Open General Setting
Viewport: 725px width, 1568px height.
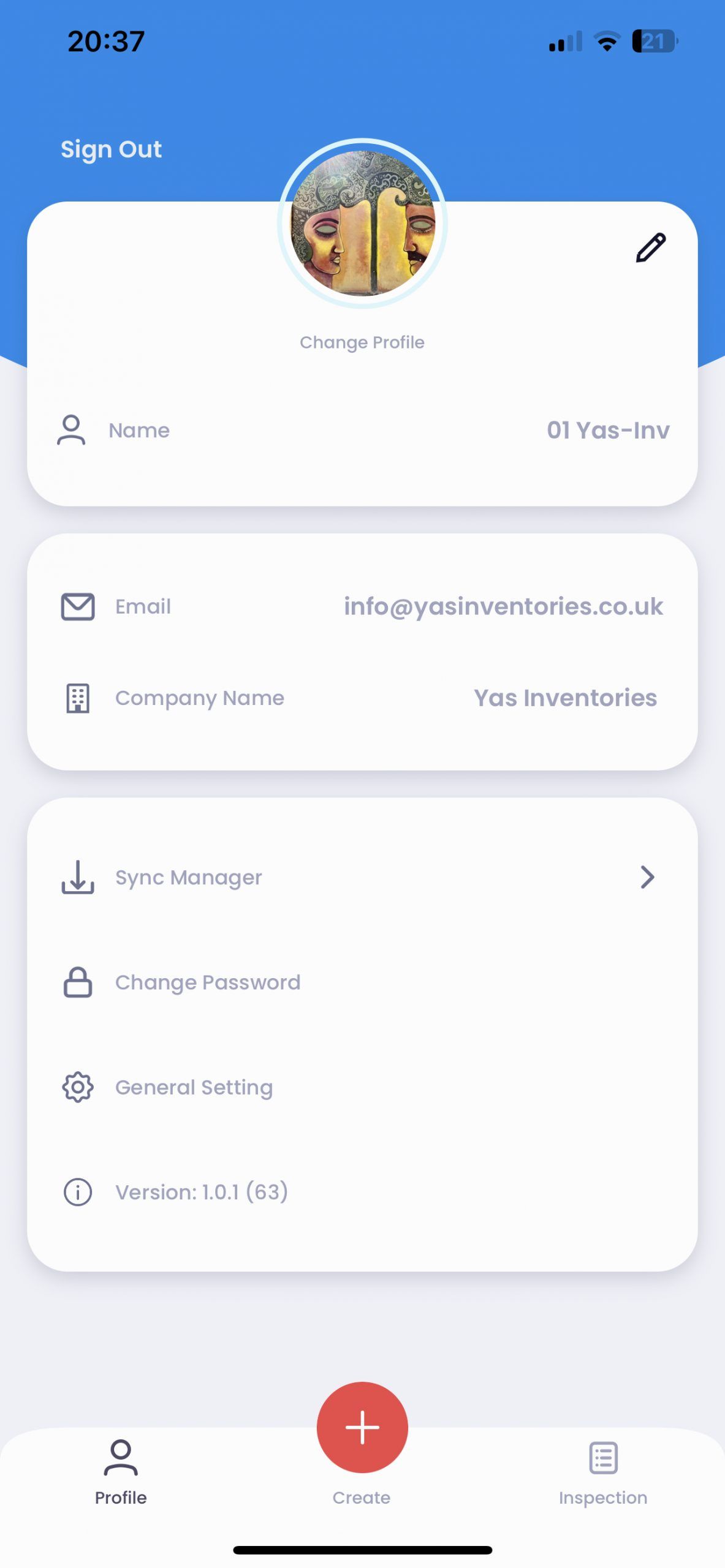point(362,1087)
